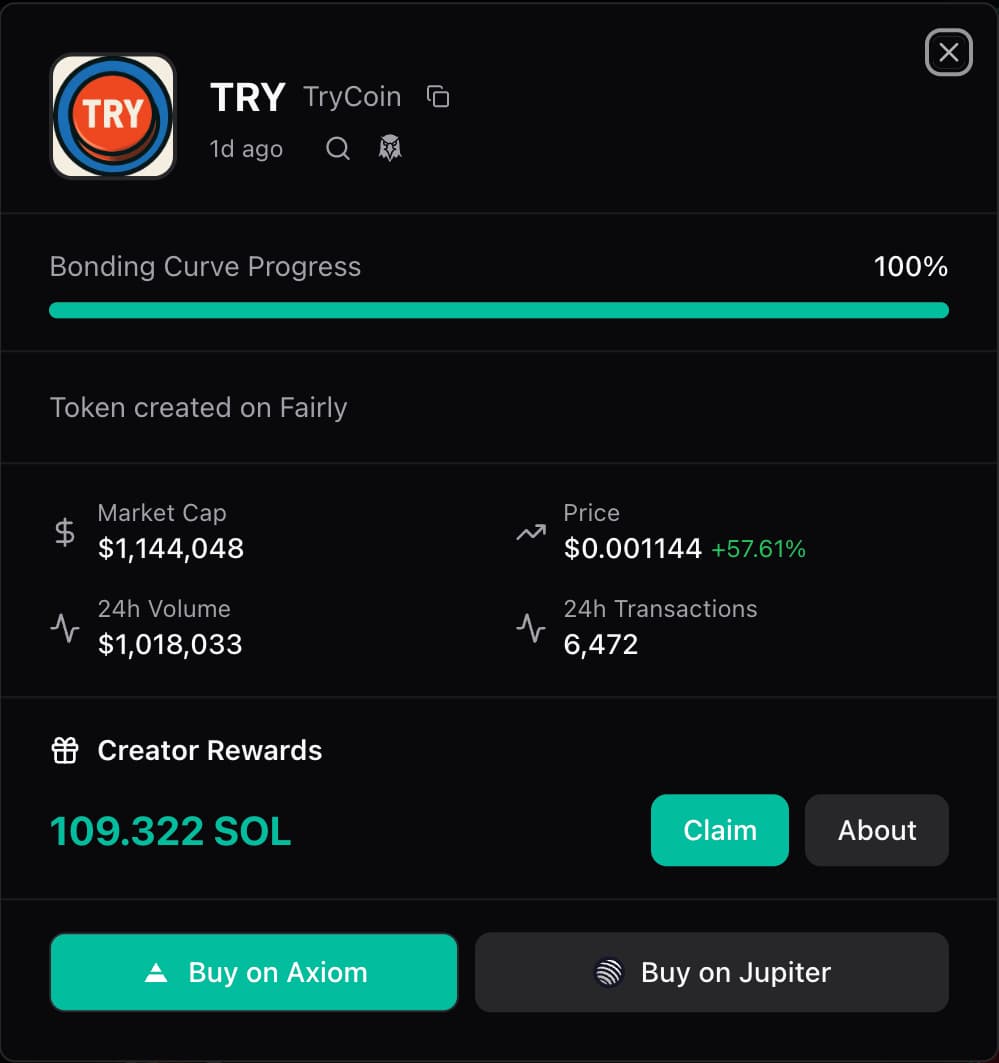
Task: Claim the 109.322 SOL creator rewards
Action: pyautogui.click(x=719, y=830)
